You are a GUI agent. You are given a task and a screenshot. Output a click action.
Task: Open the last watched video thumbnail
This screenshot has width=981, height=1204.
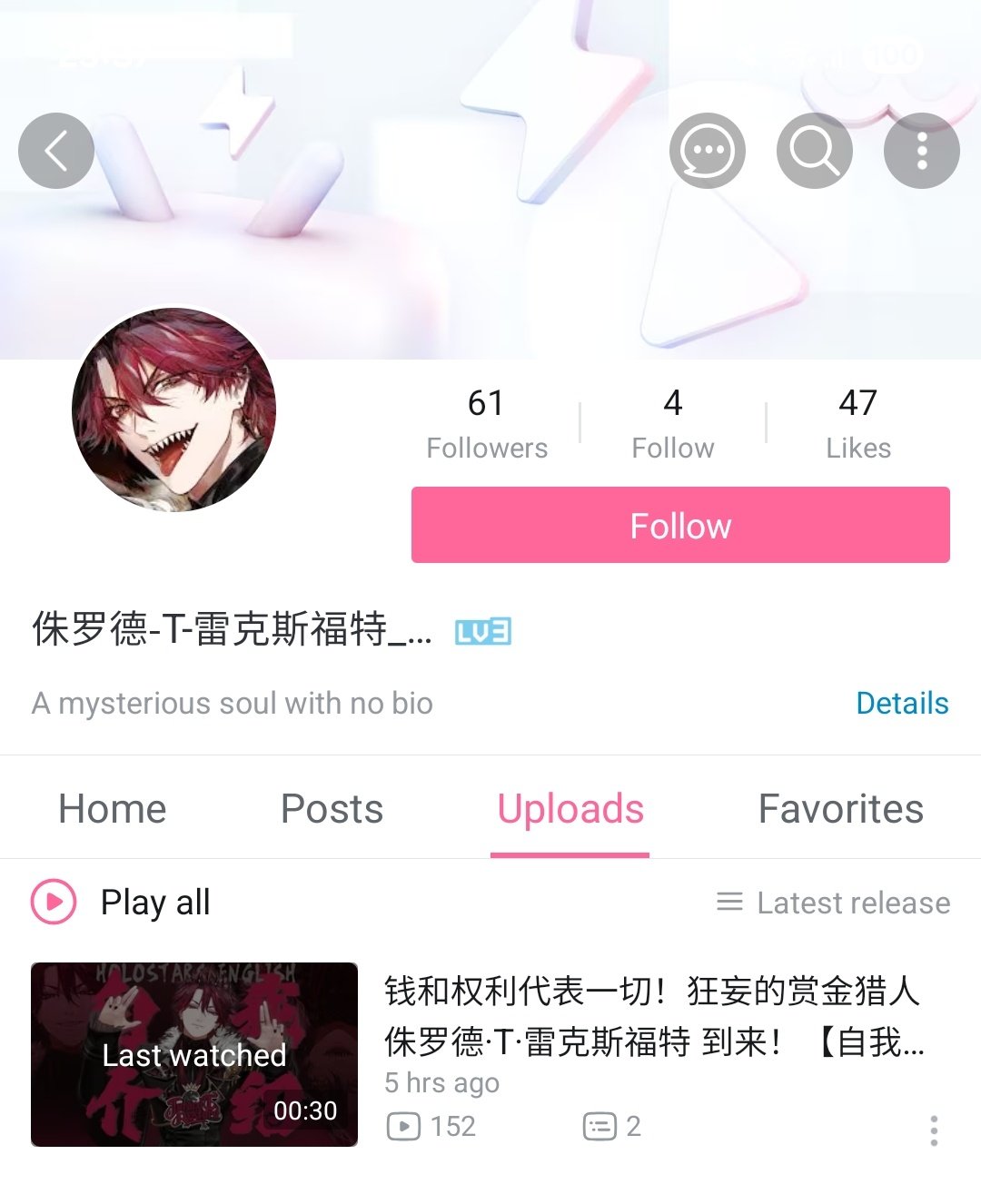194,1054
